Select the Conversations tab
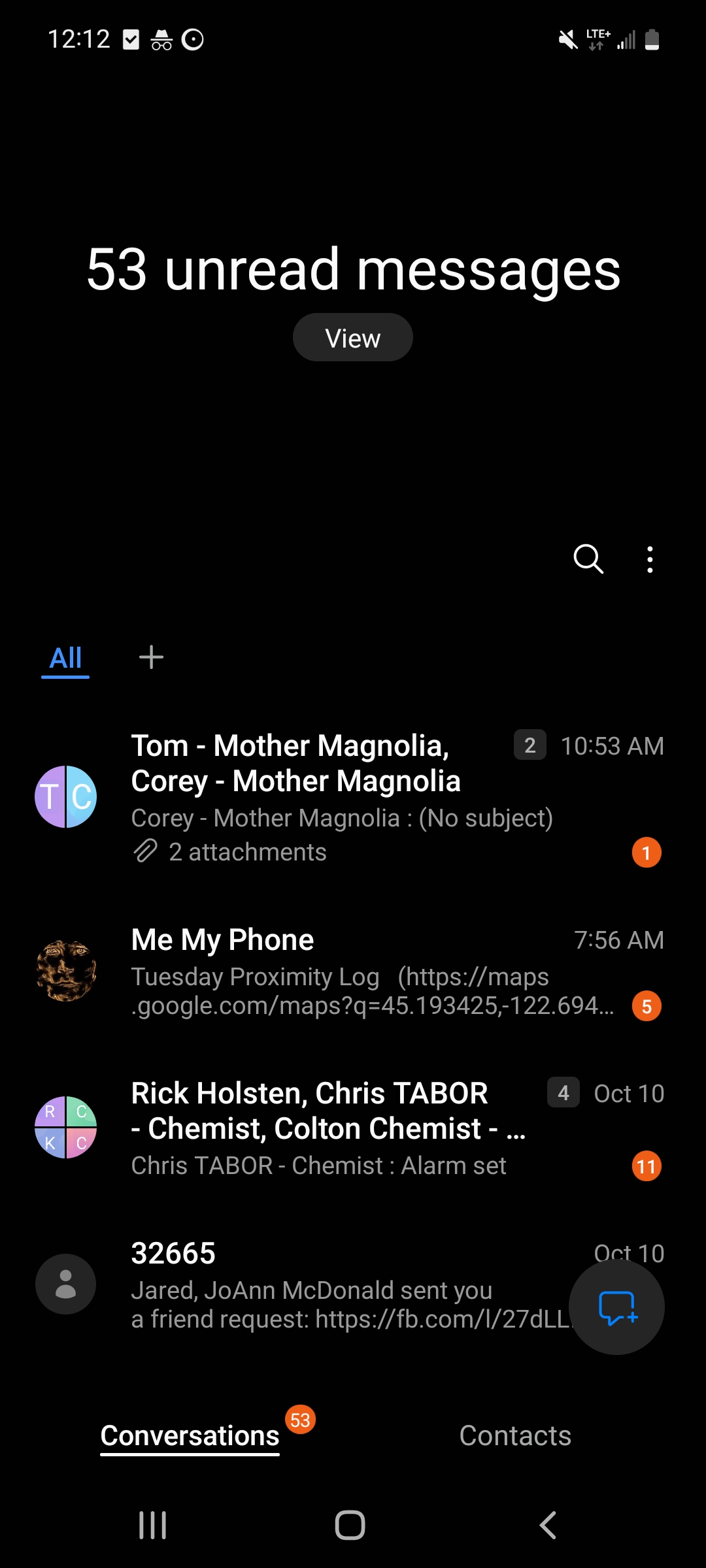 pyautogui.click(x=190, y=1435)
